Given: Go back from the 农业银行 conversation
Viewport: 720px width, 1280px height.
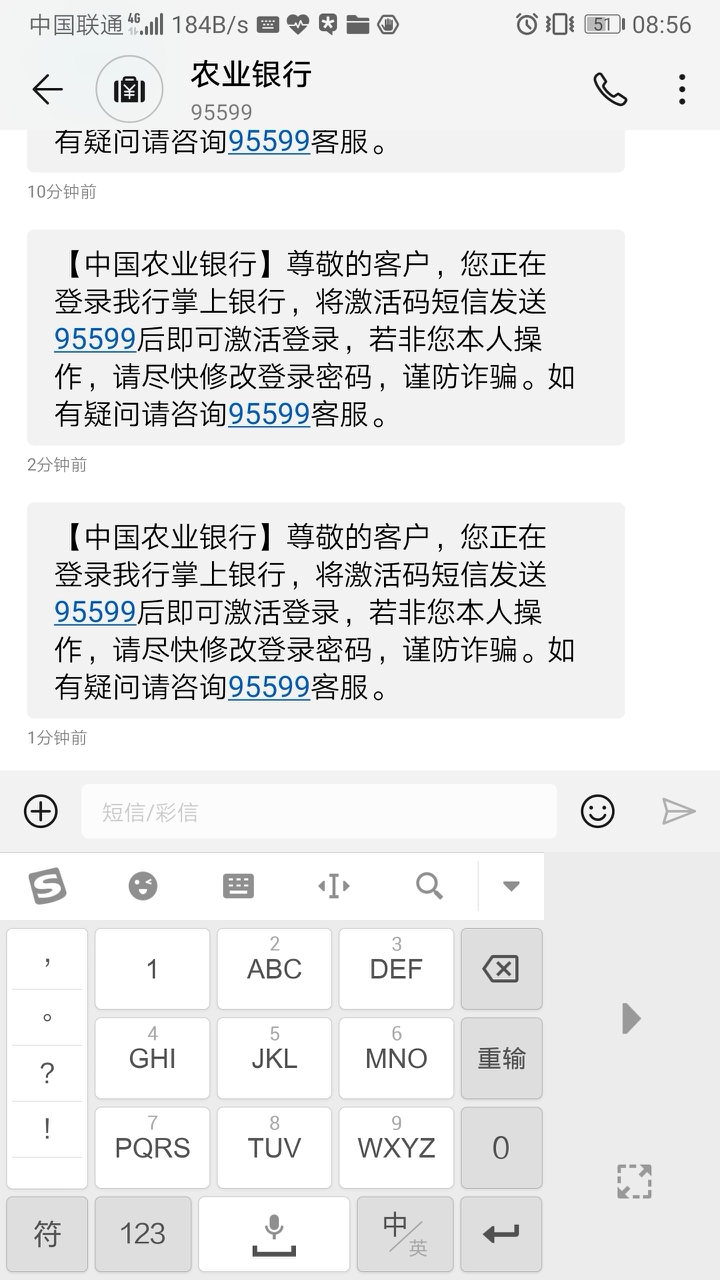Looking at the screenshot, I should [47, 90].
